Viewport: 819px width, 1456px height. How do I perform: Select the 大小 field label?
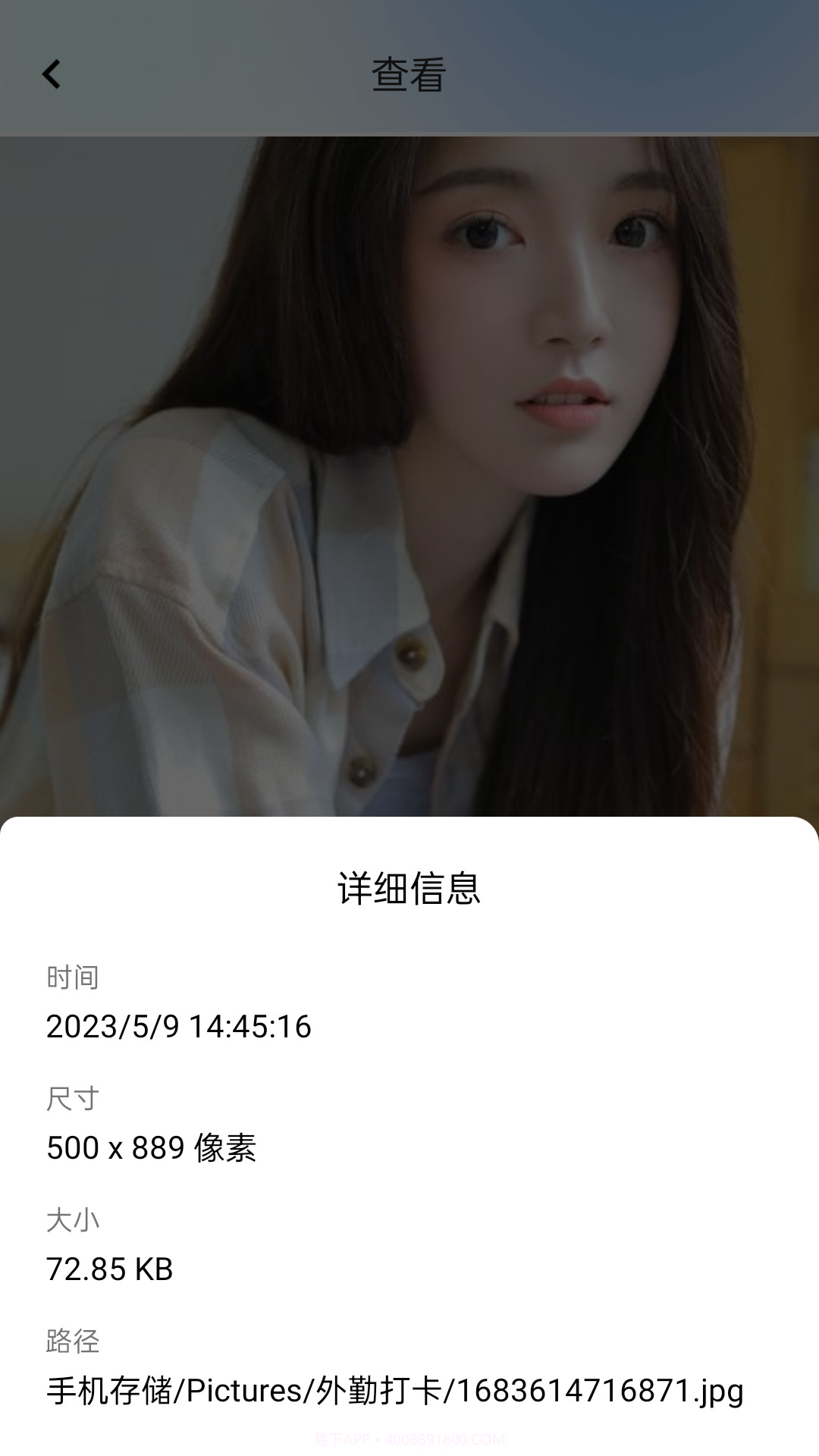click(x=73, y=1218)
